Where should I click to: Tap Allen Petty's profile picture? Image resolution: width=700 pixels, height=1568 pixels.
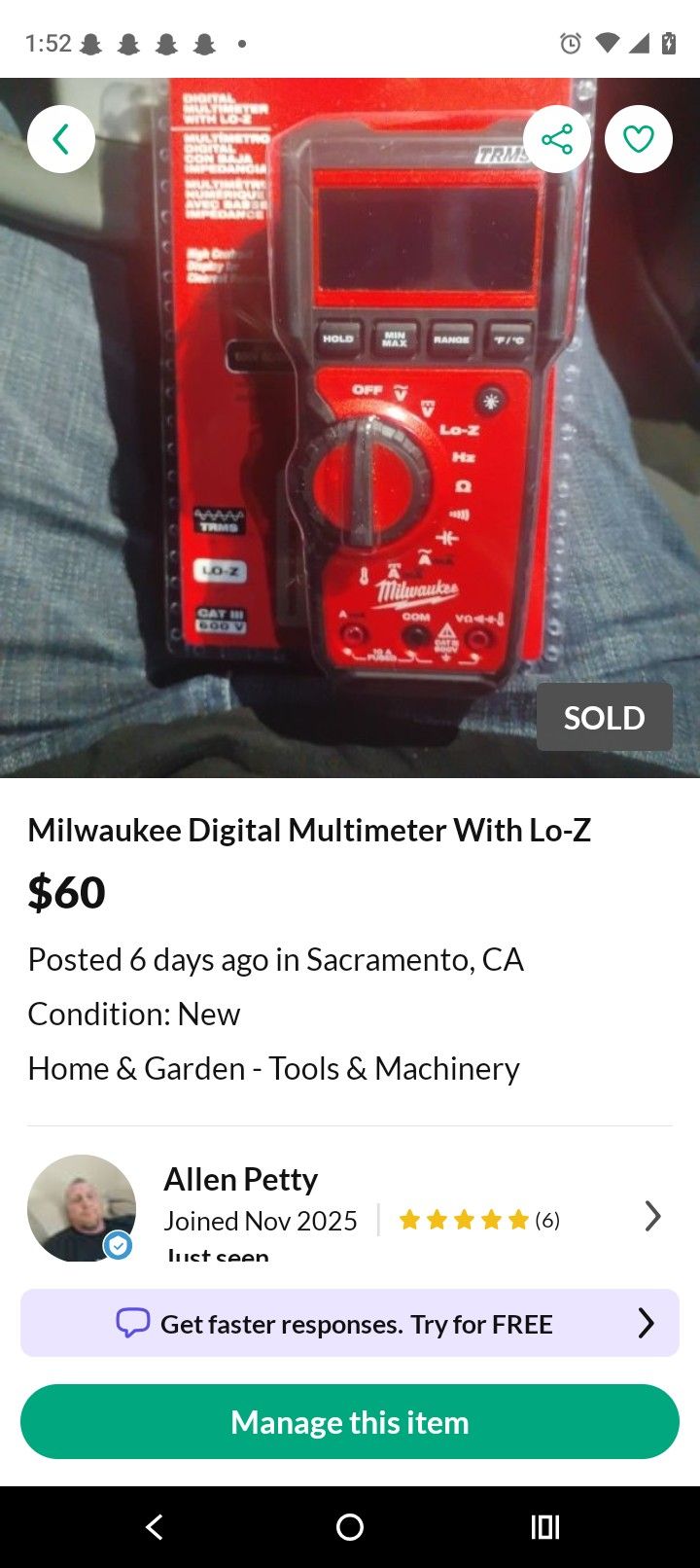[82, 1208]
